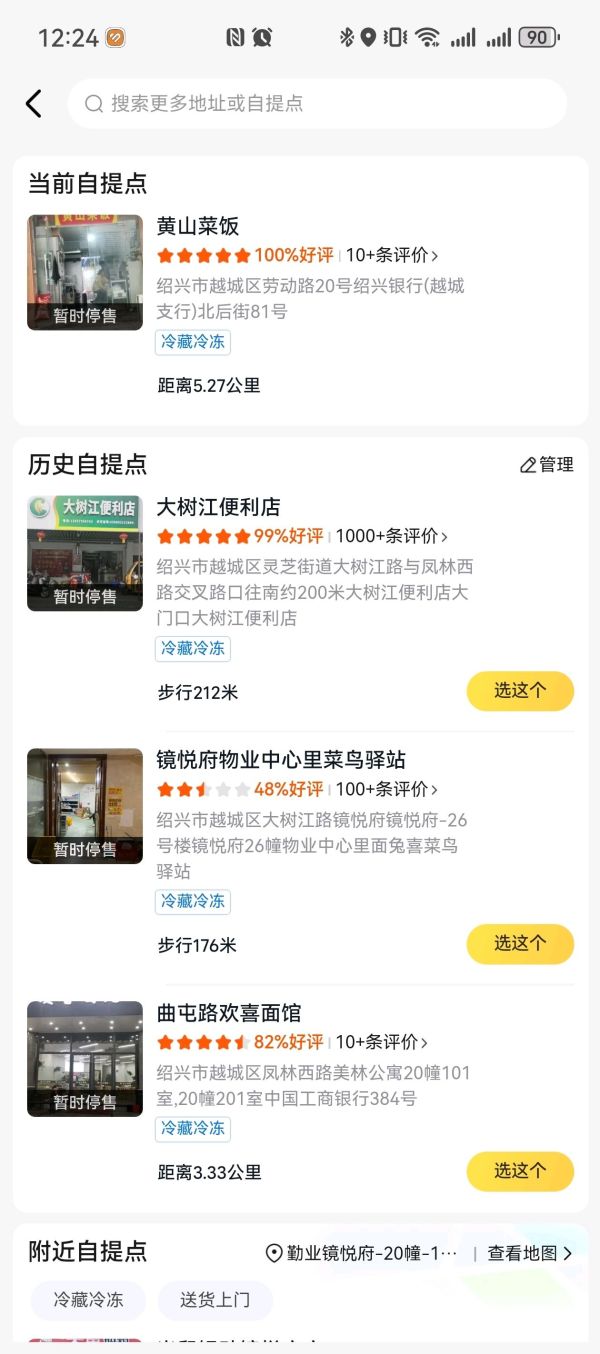See 10+ reviews of 曲屯路欢喜面馆

pos(381,1042)
